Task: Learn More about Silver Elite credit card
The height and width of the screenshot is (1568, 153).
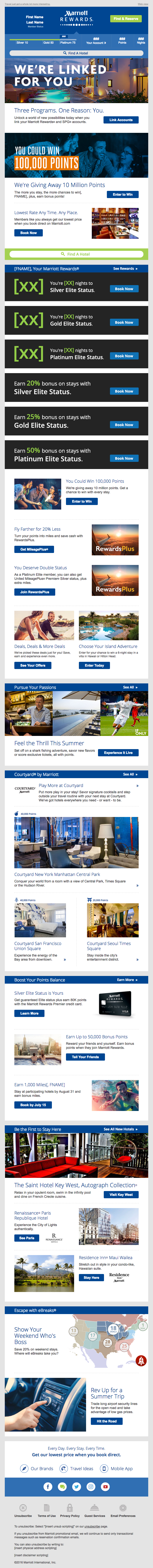Action: coord(29,1013)
